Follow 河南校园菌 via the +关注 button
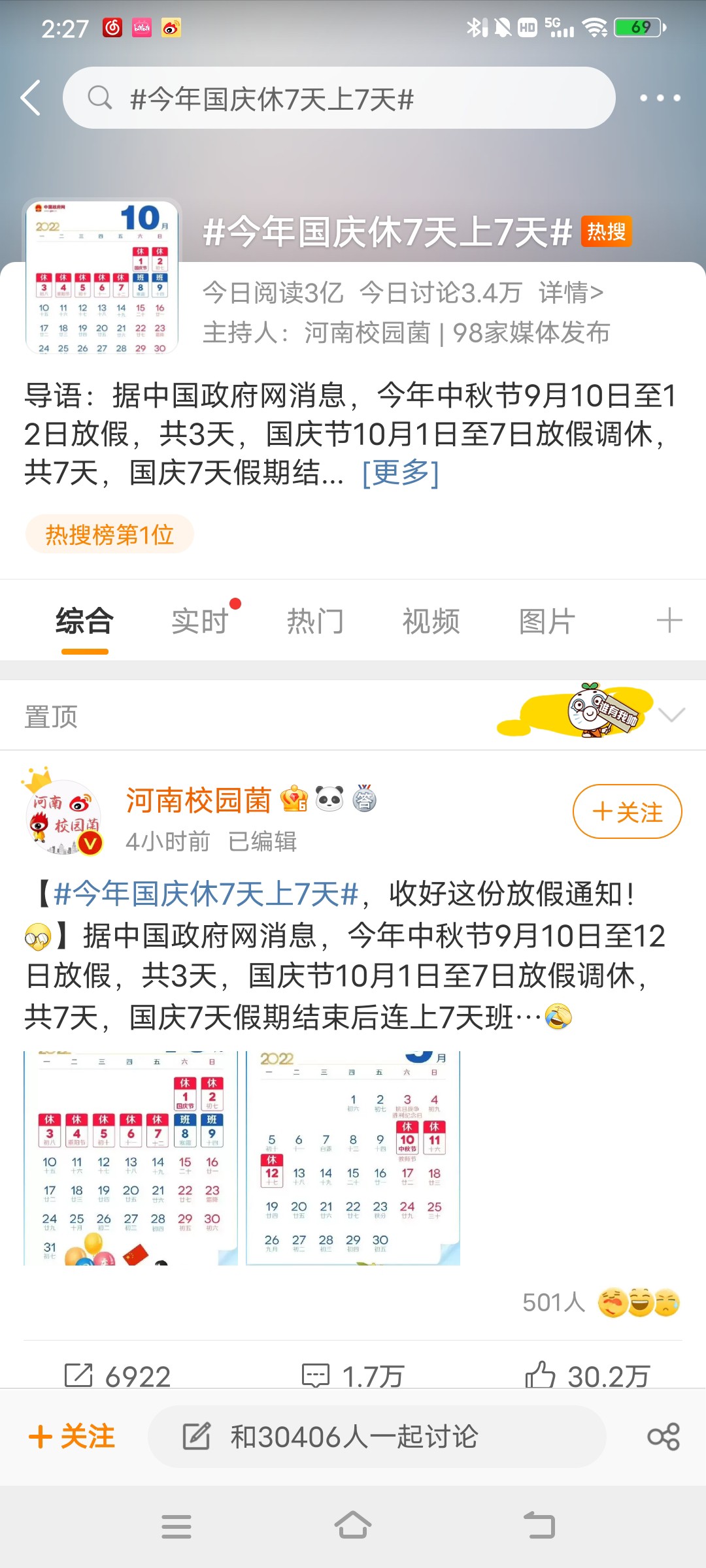The image size is (706, 1568). pyautogui.click(x=627, y=812)
